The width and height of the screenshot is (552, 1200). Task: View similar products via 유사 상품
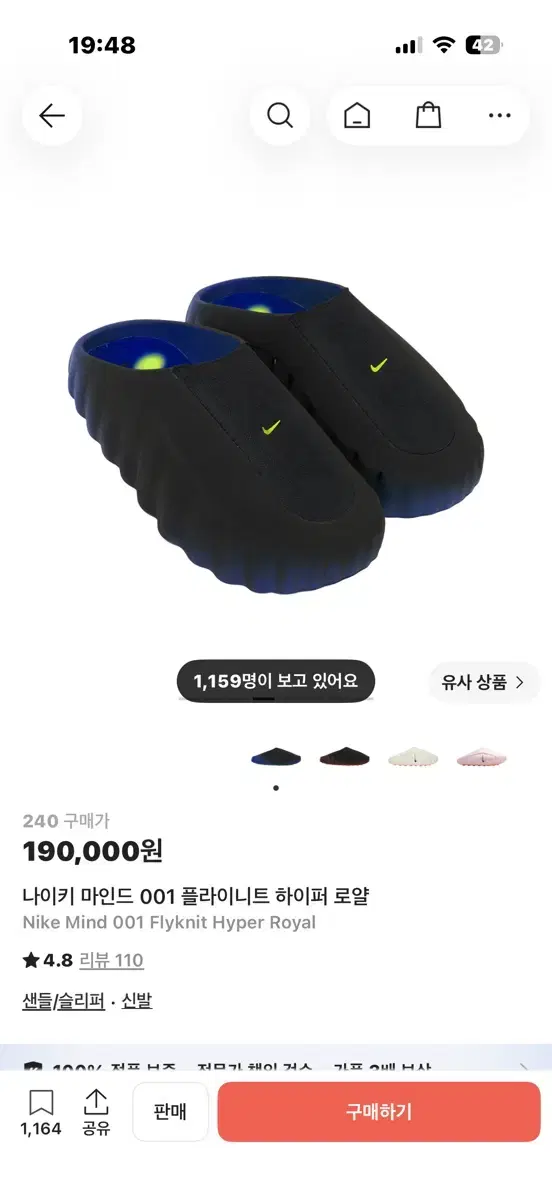(x=484, y=683)
